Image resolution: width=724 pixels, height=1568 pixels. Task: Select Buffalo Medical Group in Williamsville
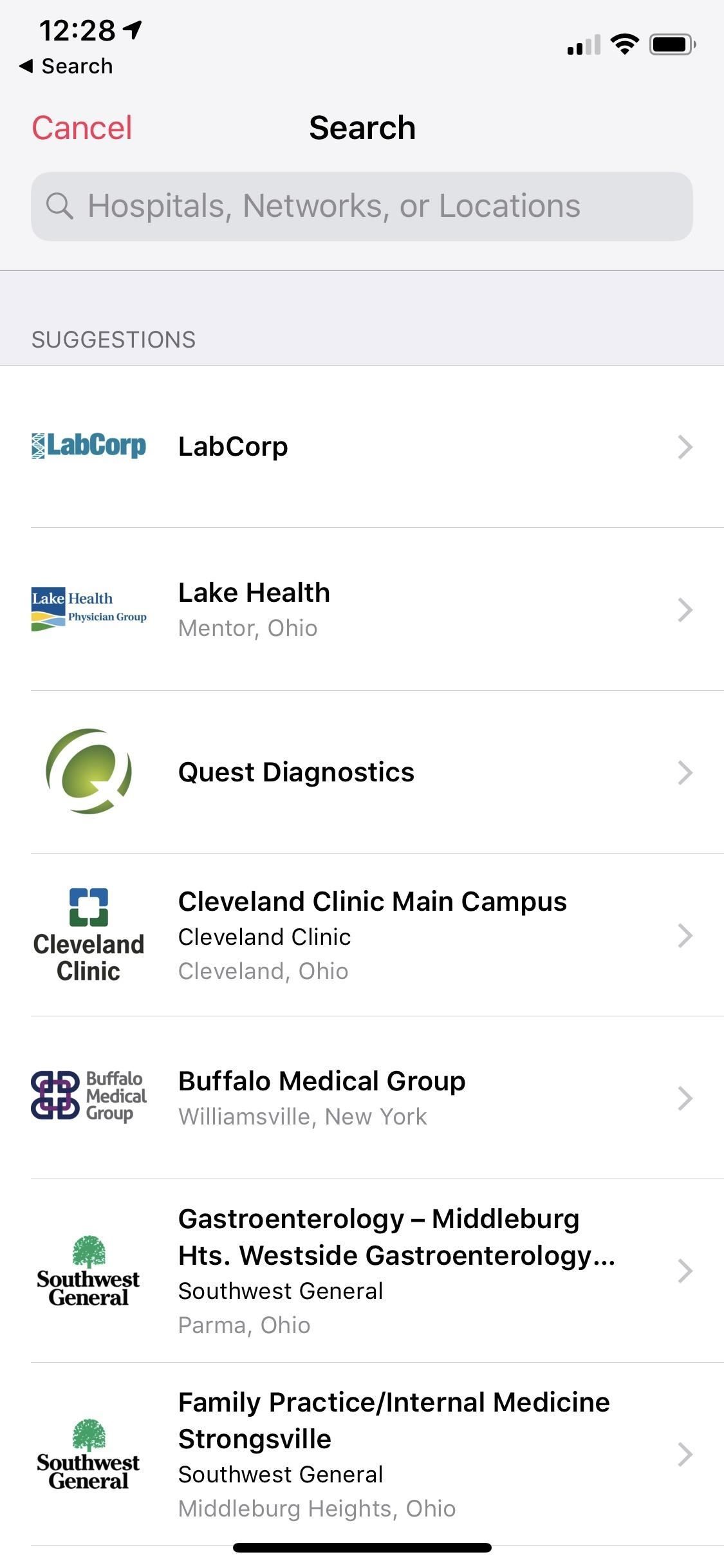[362, 1098]
